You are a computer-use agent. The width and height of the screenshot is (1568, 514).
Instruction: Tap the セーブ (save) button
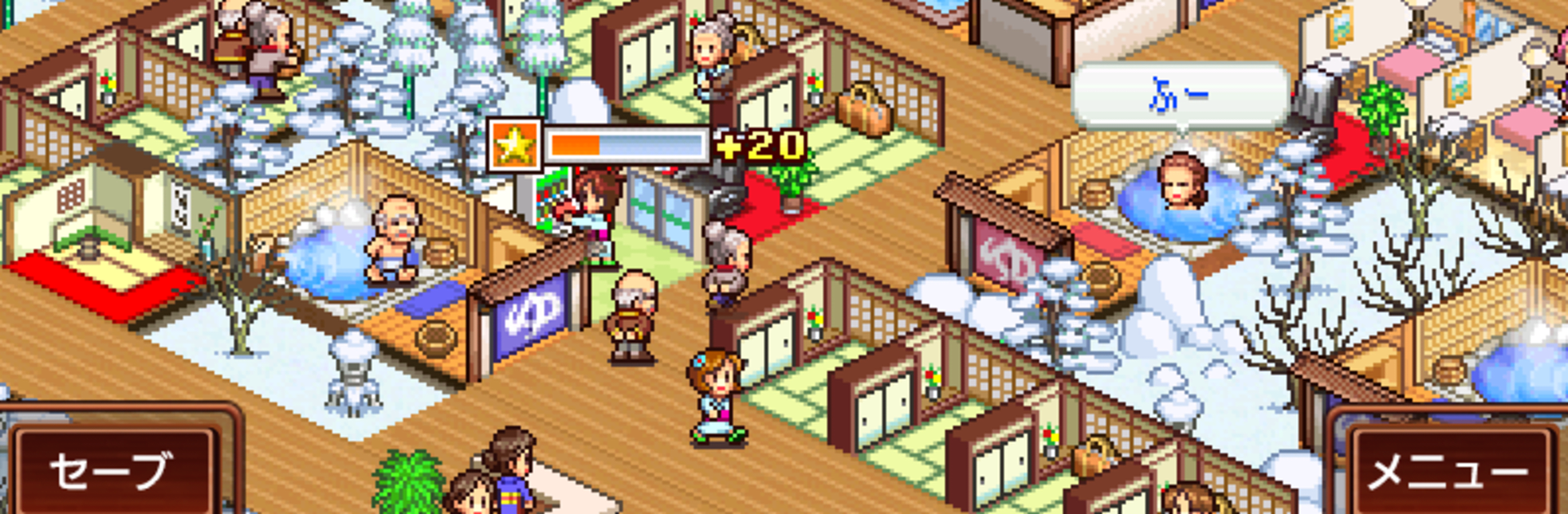[113, 470]
